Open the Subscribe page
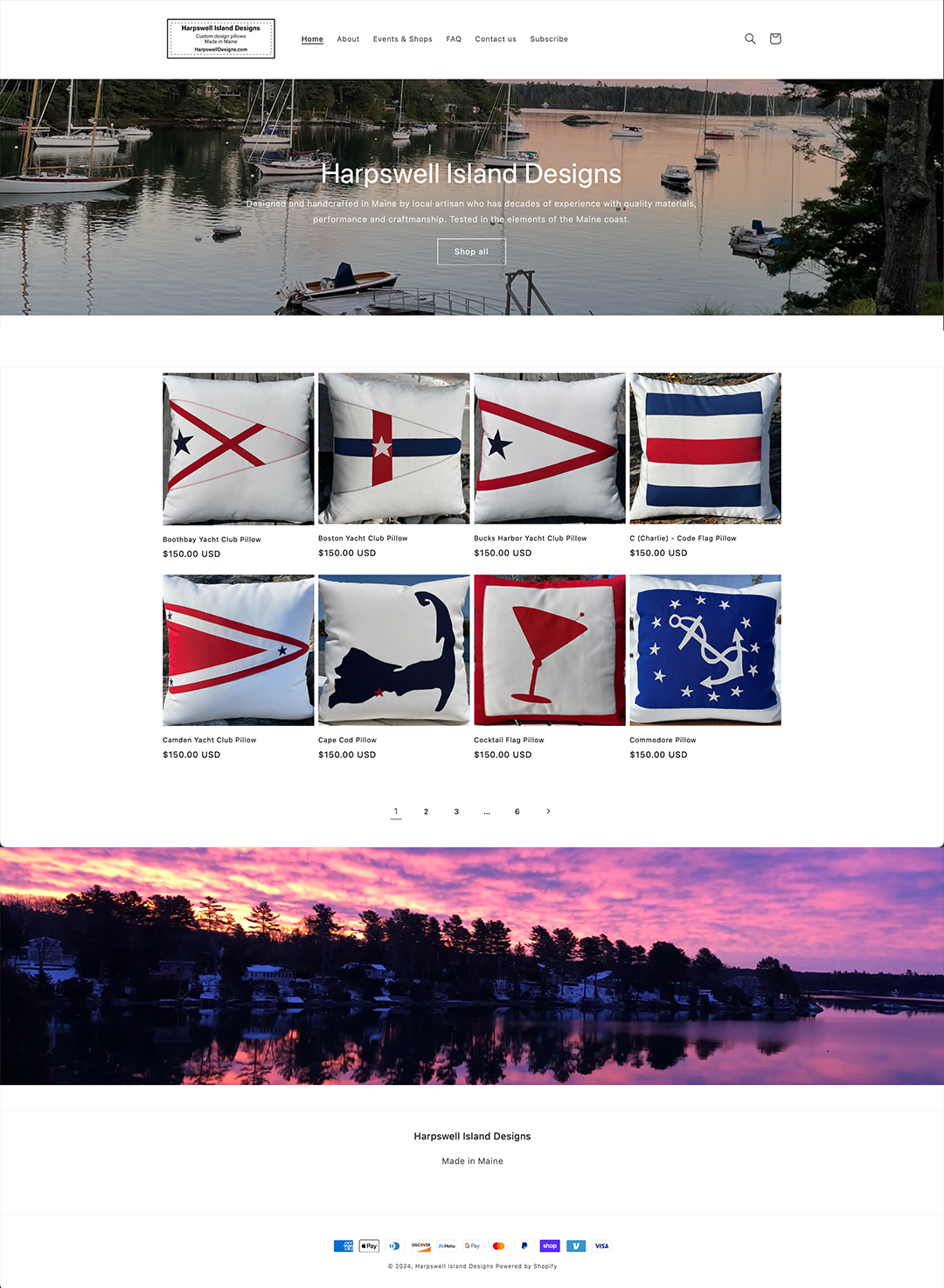944x1288 pixels. tap(549, 39)
